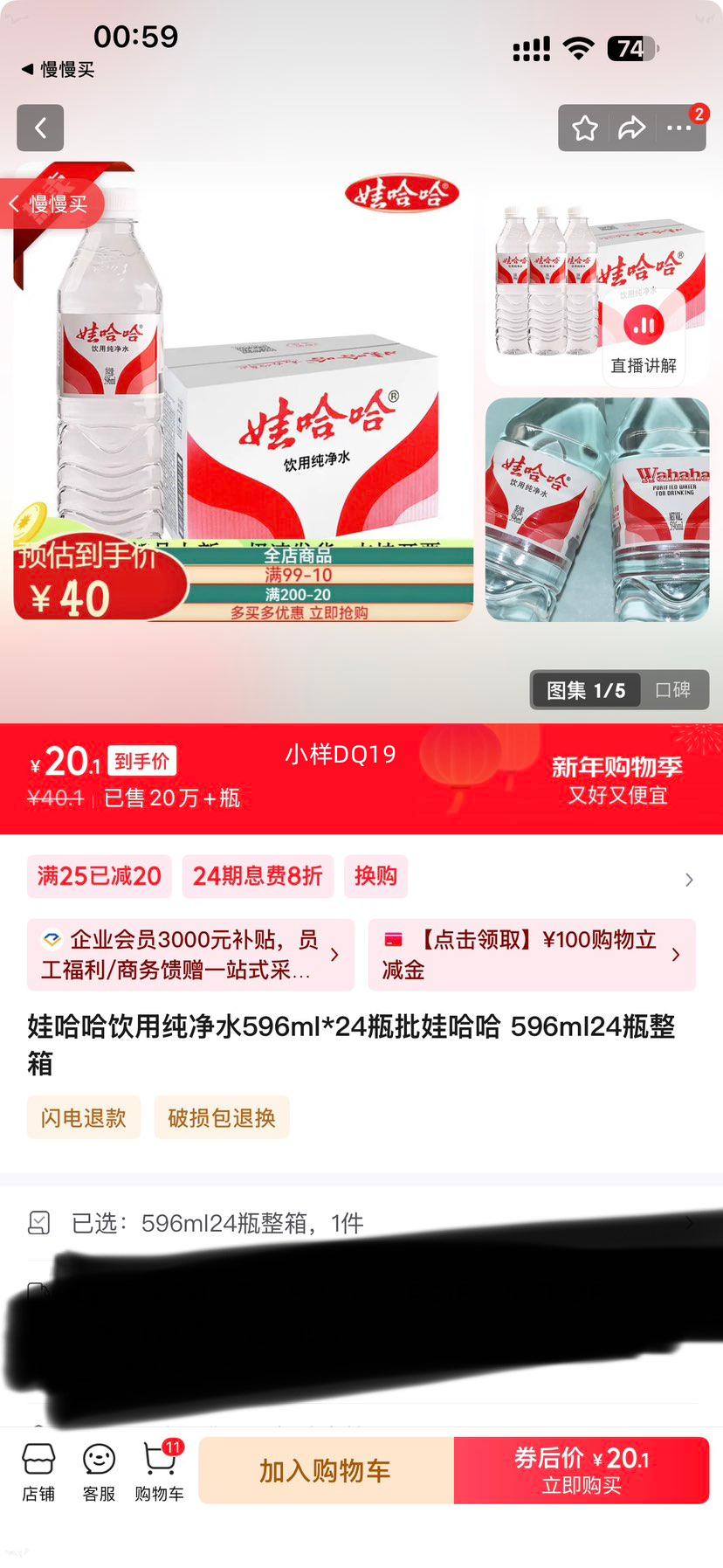Tap the share icon near the top
The width and height of the screenshot is (723, 1568).
point(630,128)
